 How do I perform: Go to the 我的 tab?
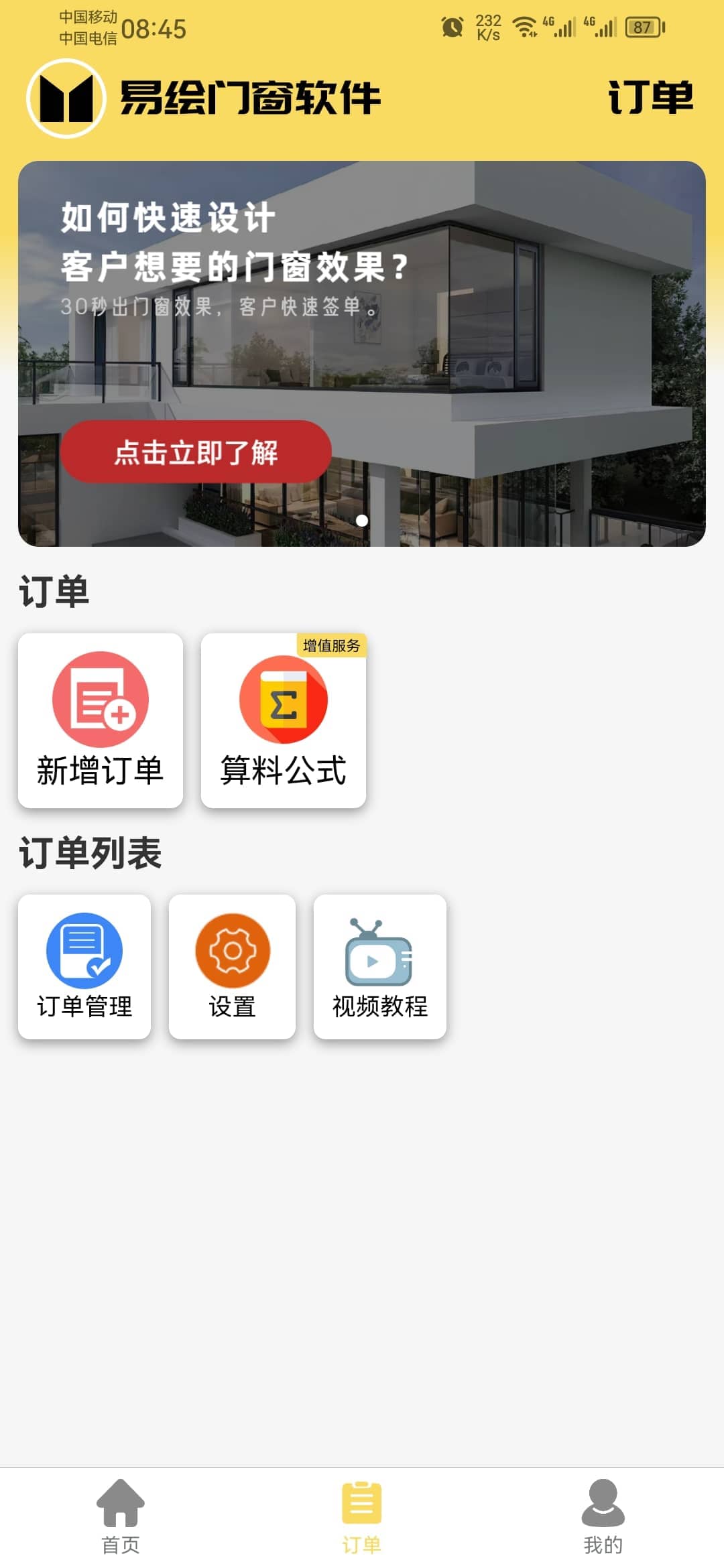tap(603, 1517)
